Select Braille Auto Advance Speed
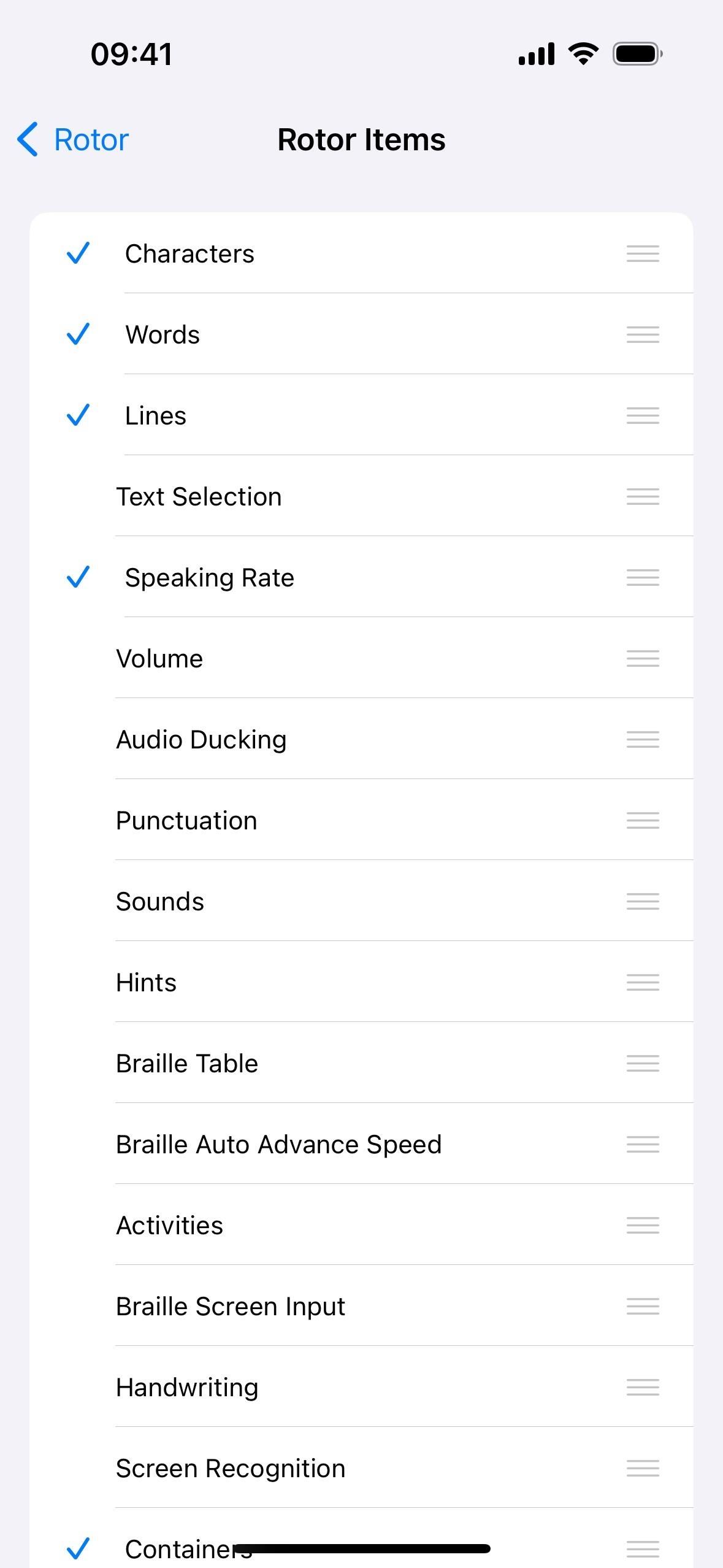Image resolution: width=723 pixels, height=1568 pixels. pyautogui.click(x=361, y=1144)
